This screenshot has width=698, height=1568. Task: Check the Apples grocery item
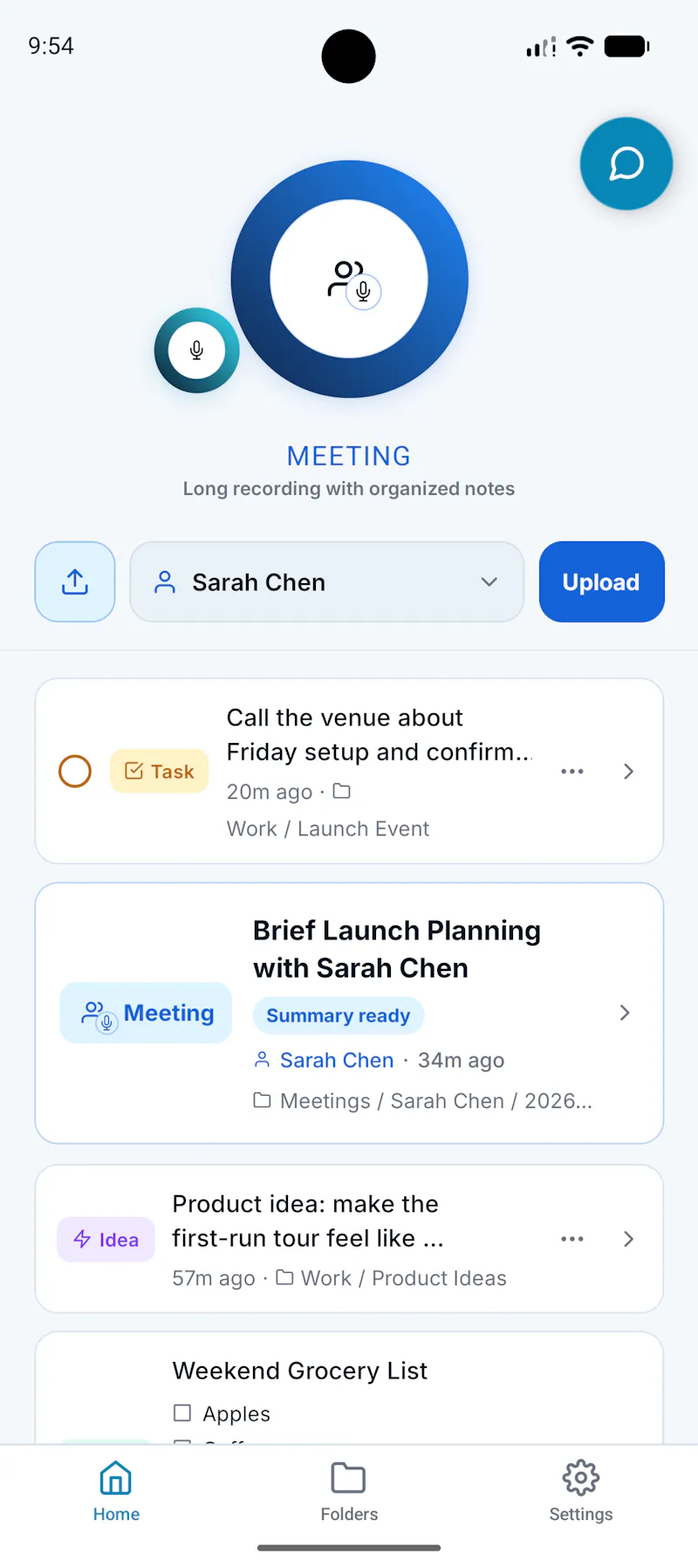click(182, 1413)
